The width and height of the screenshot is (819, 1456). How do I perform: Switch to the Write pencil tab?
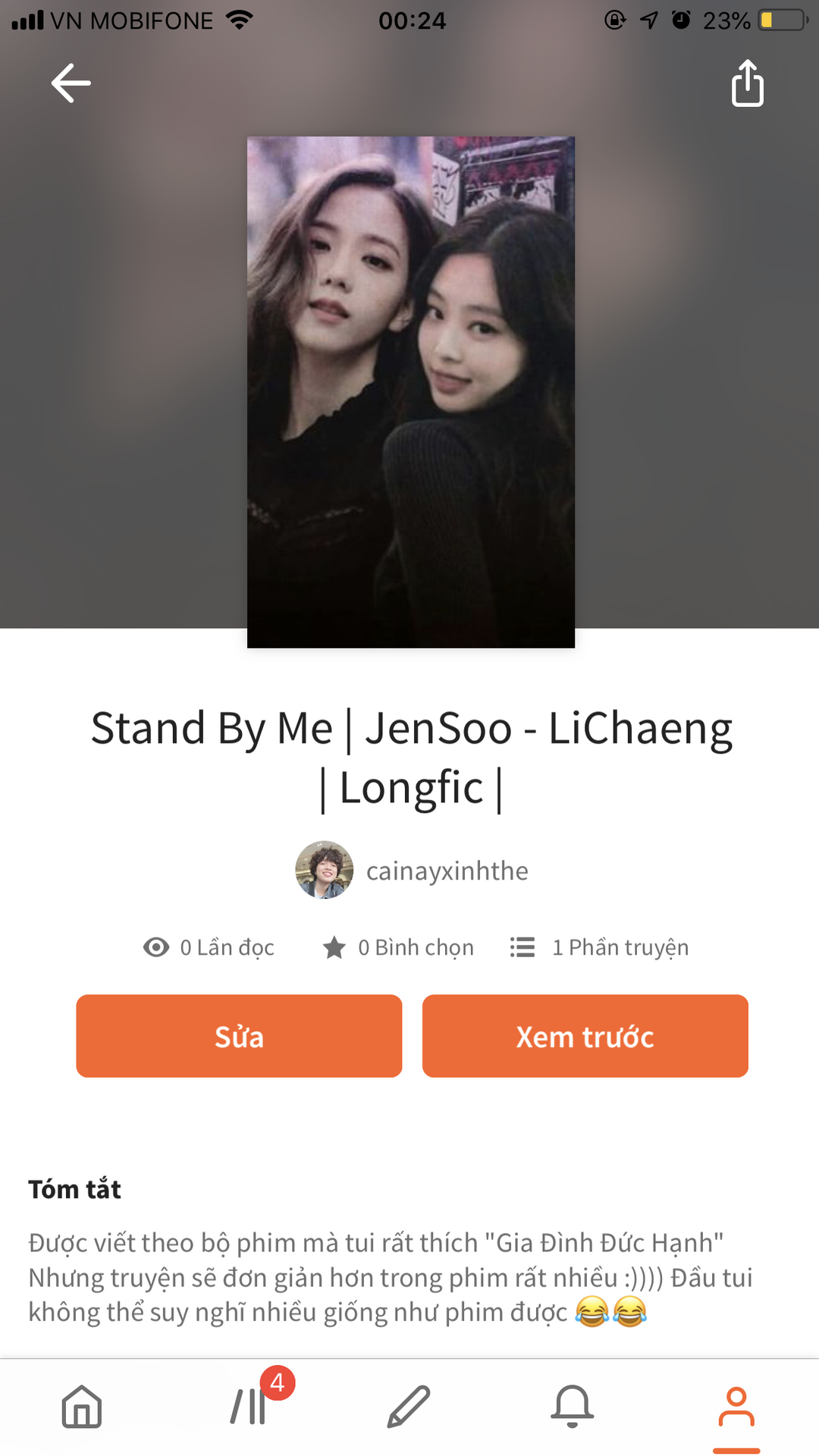point(409,1407)
